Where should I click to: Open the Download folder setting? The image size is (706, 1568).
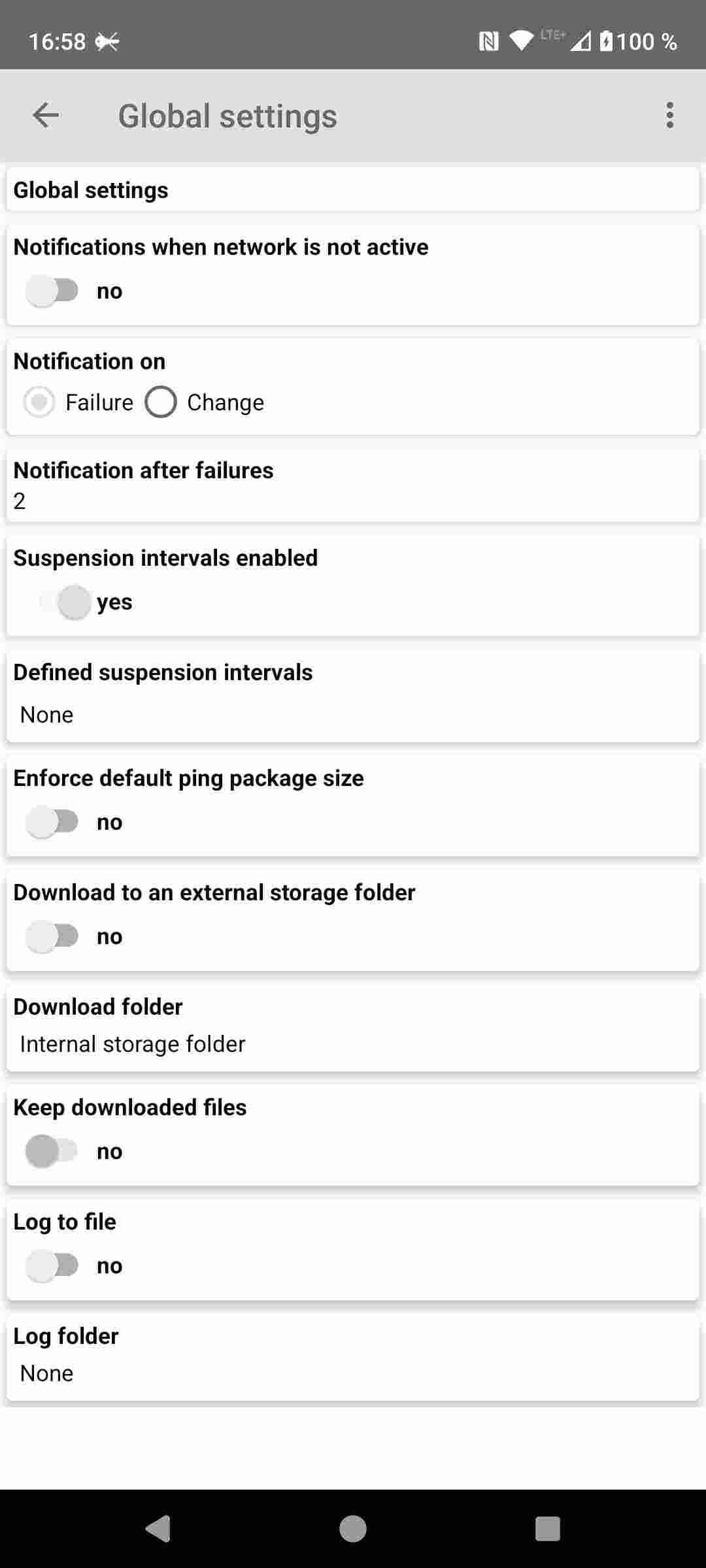pos(353,1026)
